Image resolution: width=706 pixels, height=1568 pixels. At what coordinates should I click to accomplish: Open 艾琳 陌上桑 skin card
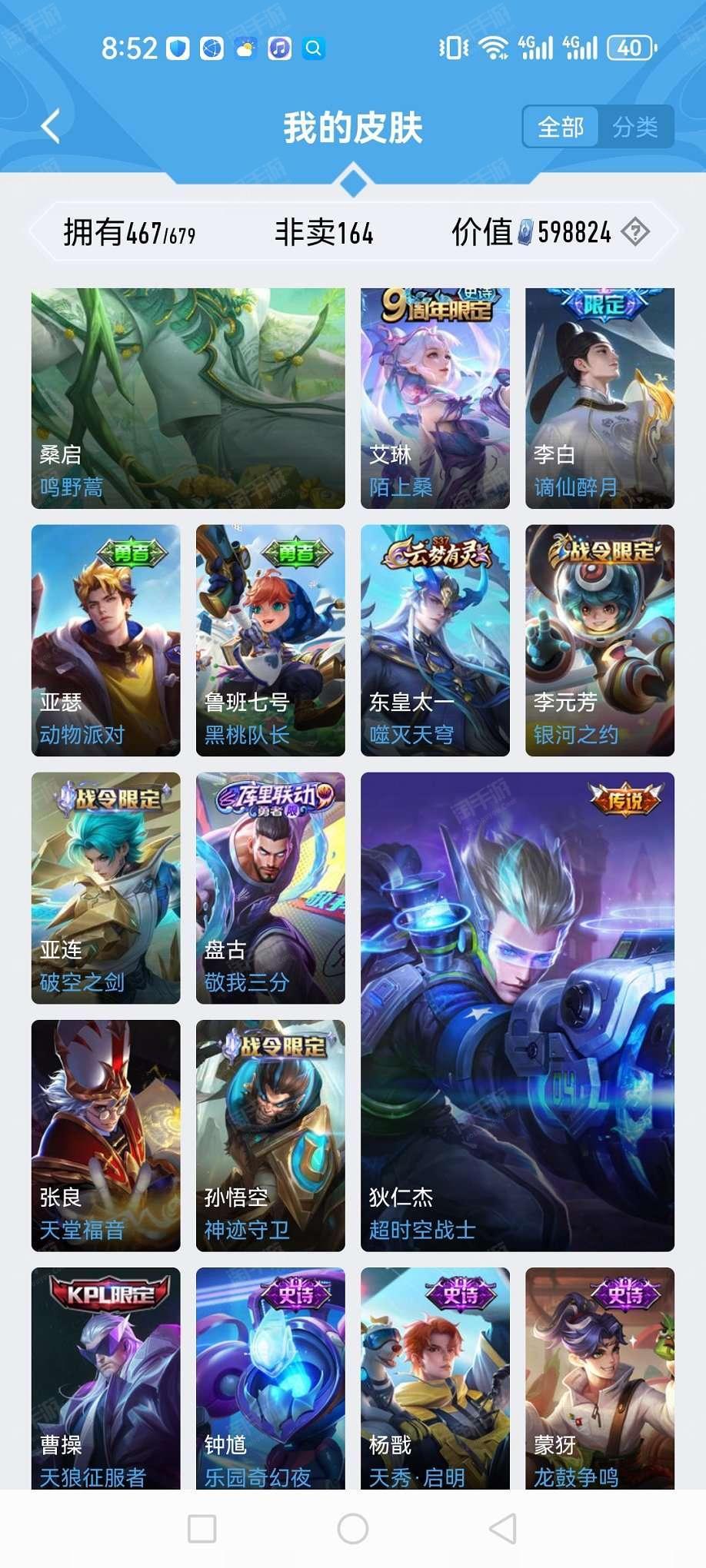[435, 398]
